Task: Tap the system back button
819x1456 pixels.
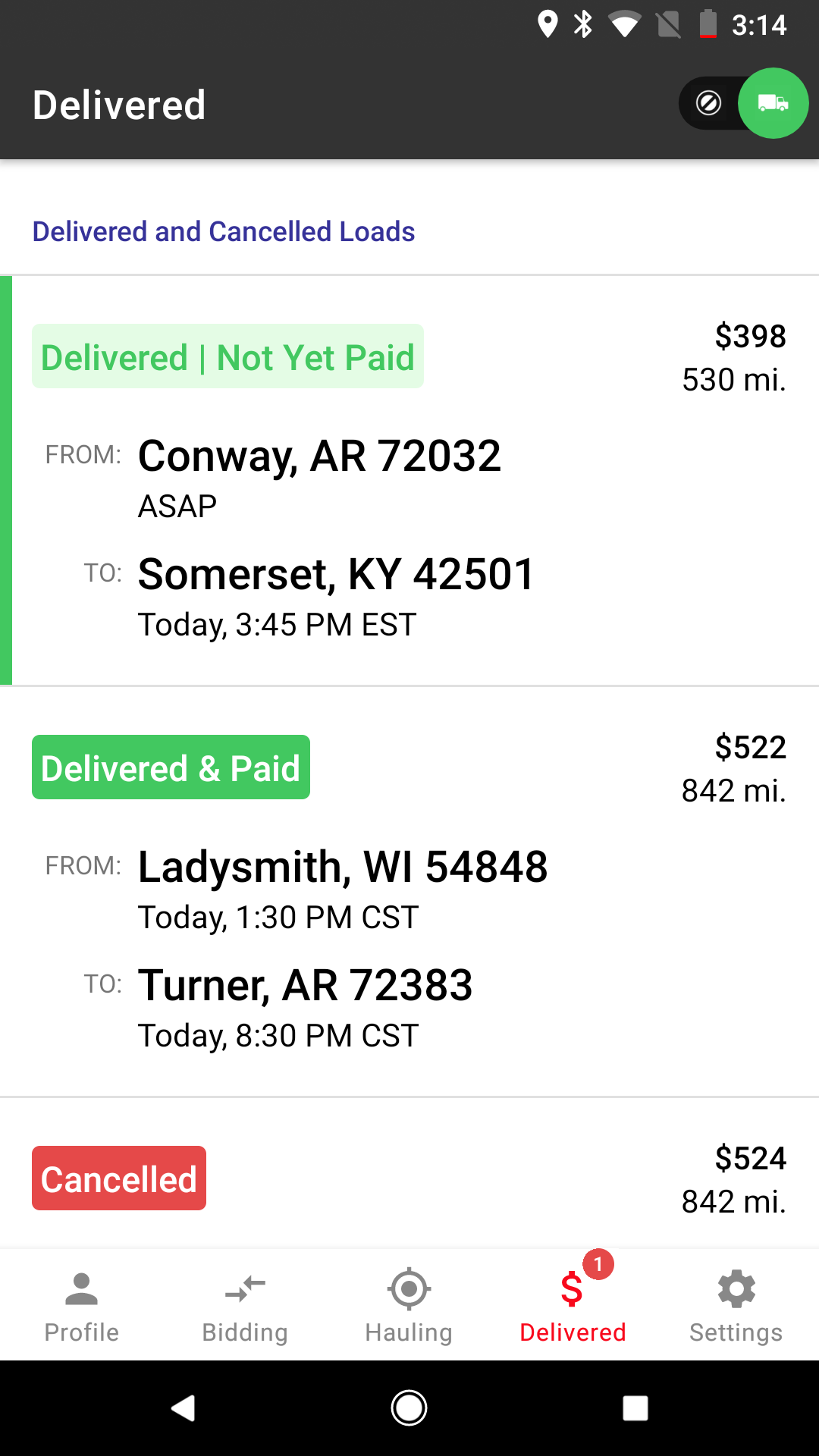Action: (x=183, y=1408)
